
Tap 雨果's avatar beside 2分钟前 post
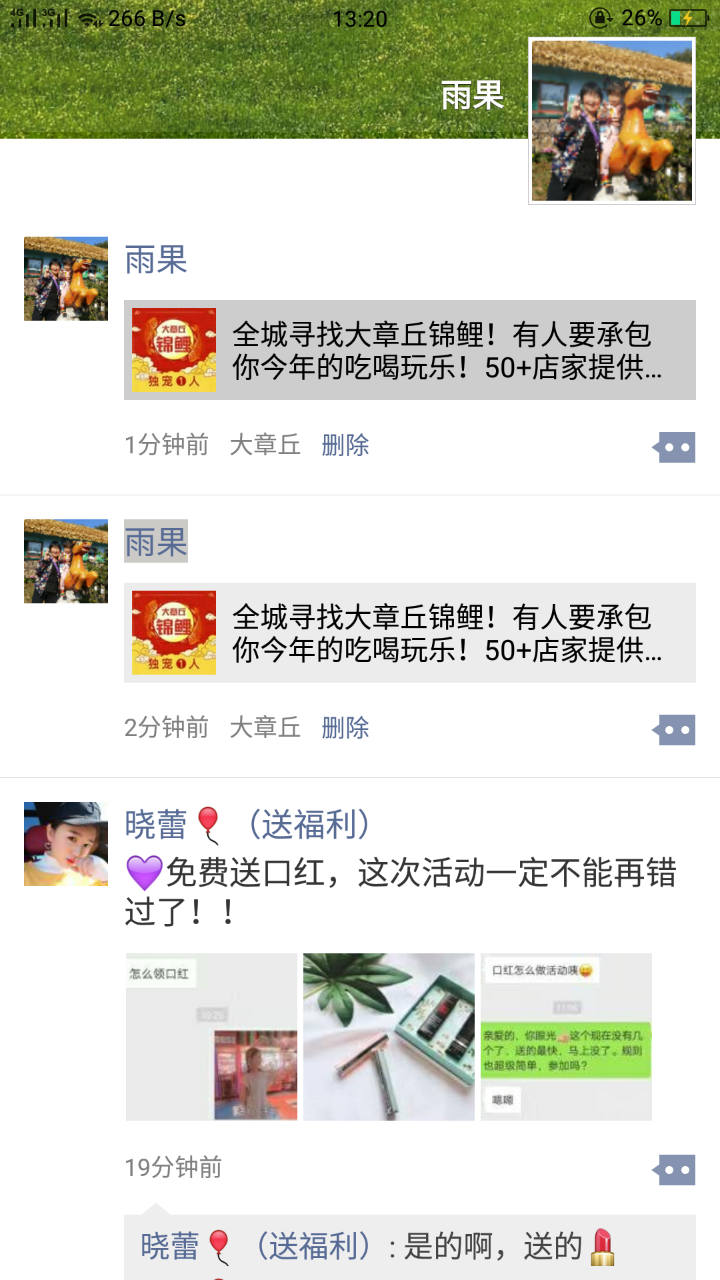click(x=66, y=561)
